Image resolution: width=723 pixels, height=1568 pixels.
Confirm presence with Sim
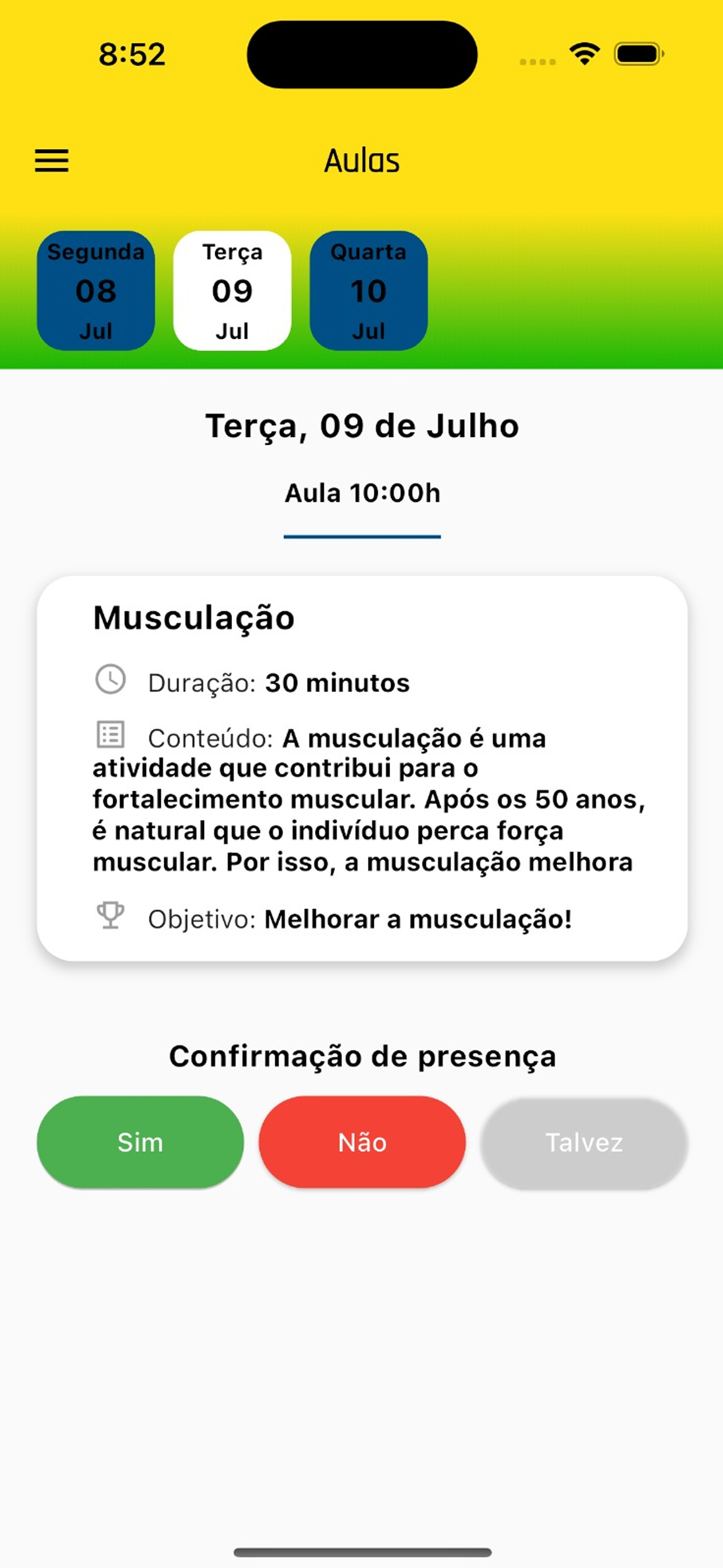click(141, 1142)
